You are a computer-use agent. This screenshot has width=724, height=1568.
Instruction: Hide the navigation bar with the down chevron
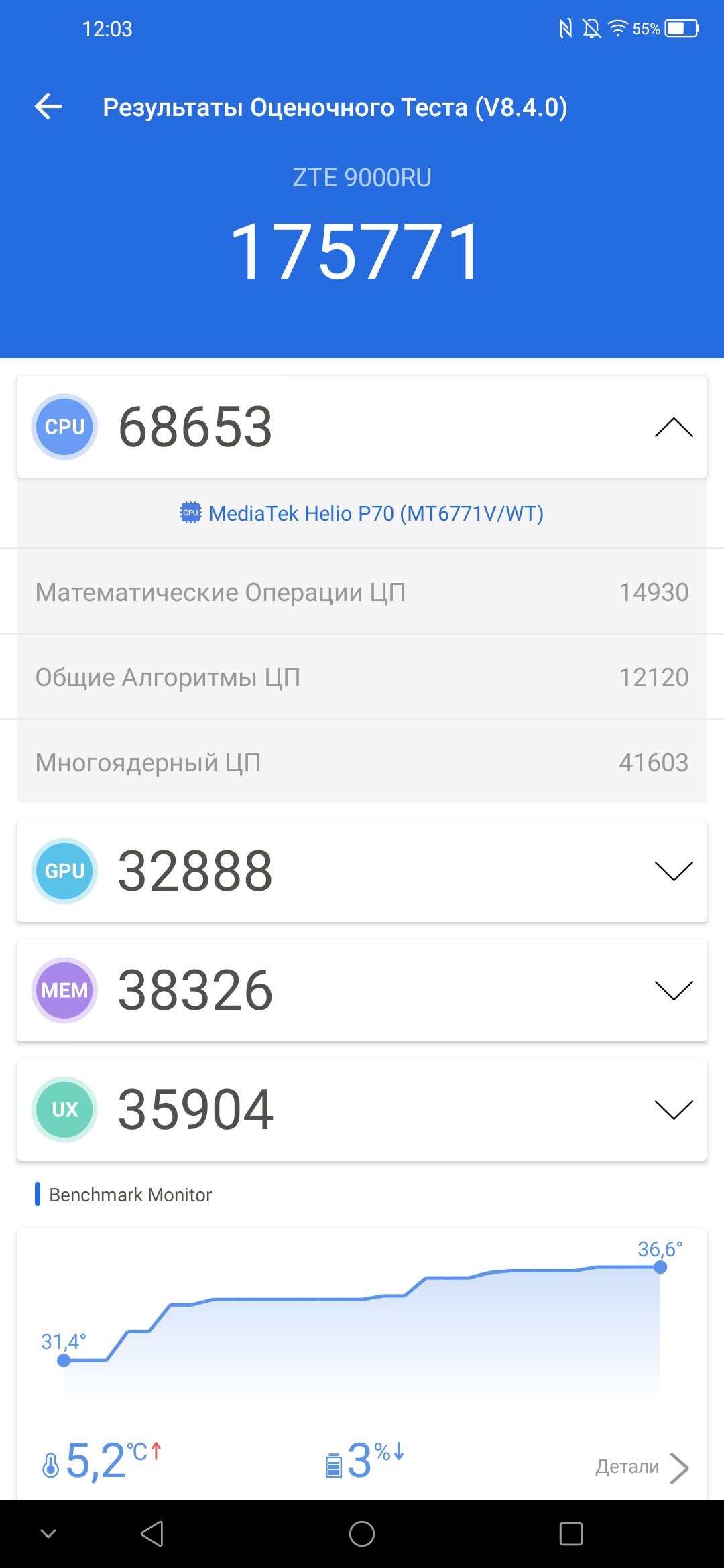(48, 1533)
